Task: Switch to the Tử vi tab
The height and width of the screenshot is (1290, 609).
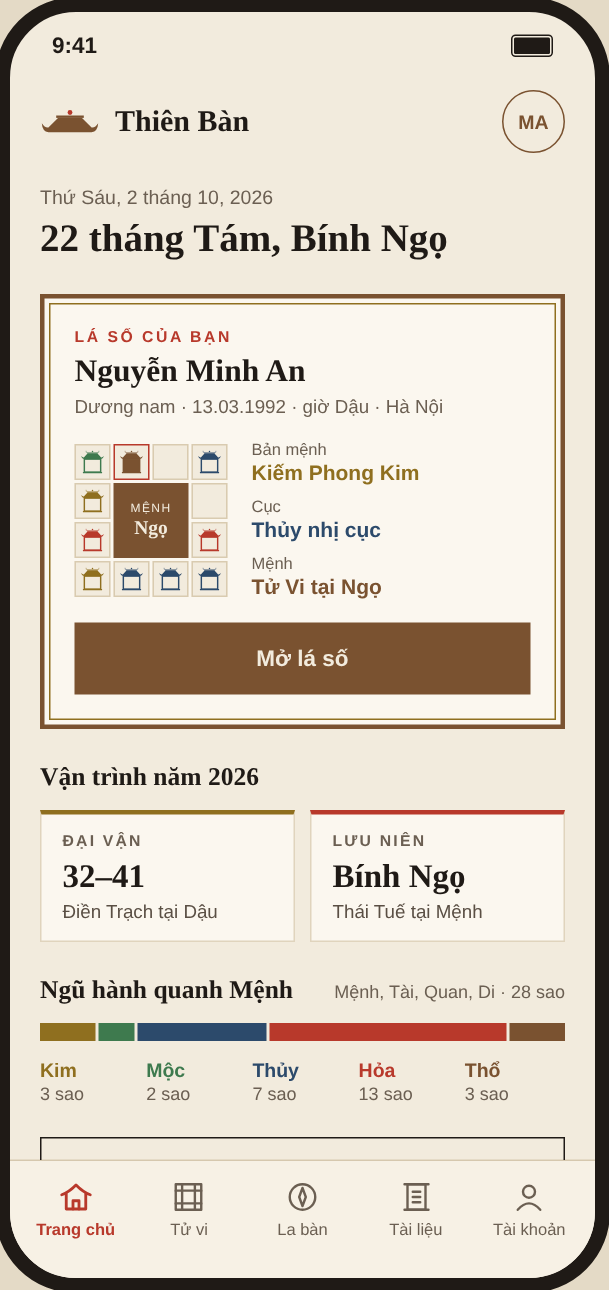Action: click(189, 1210)
